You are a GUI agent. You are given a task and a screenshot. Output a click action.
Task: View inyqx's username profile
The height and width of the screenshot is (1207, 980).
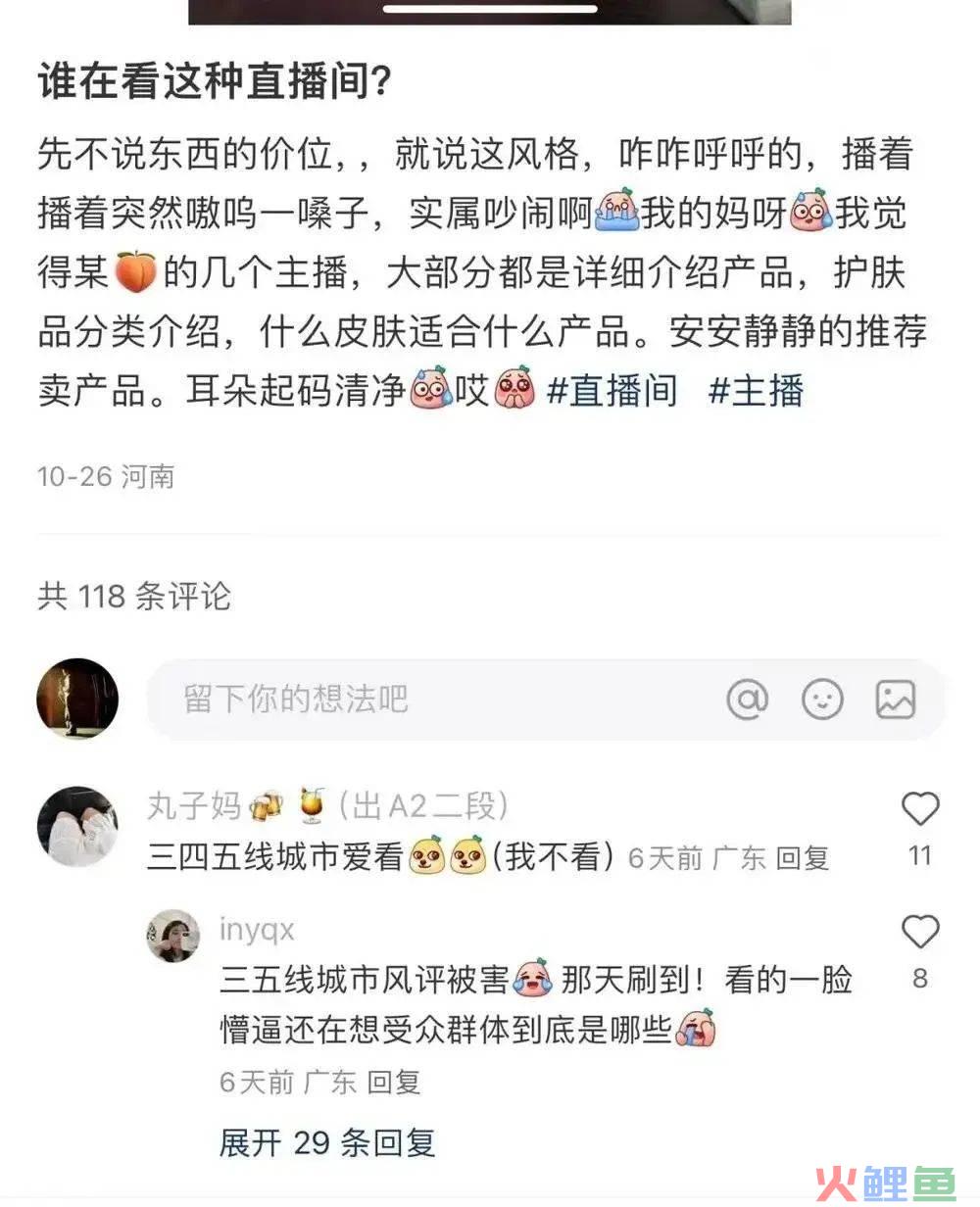click(257, 929)
